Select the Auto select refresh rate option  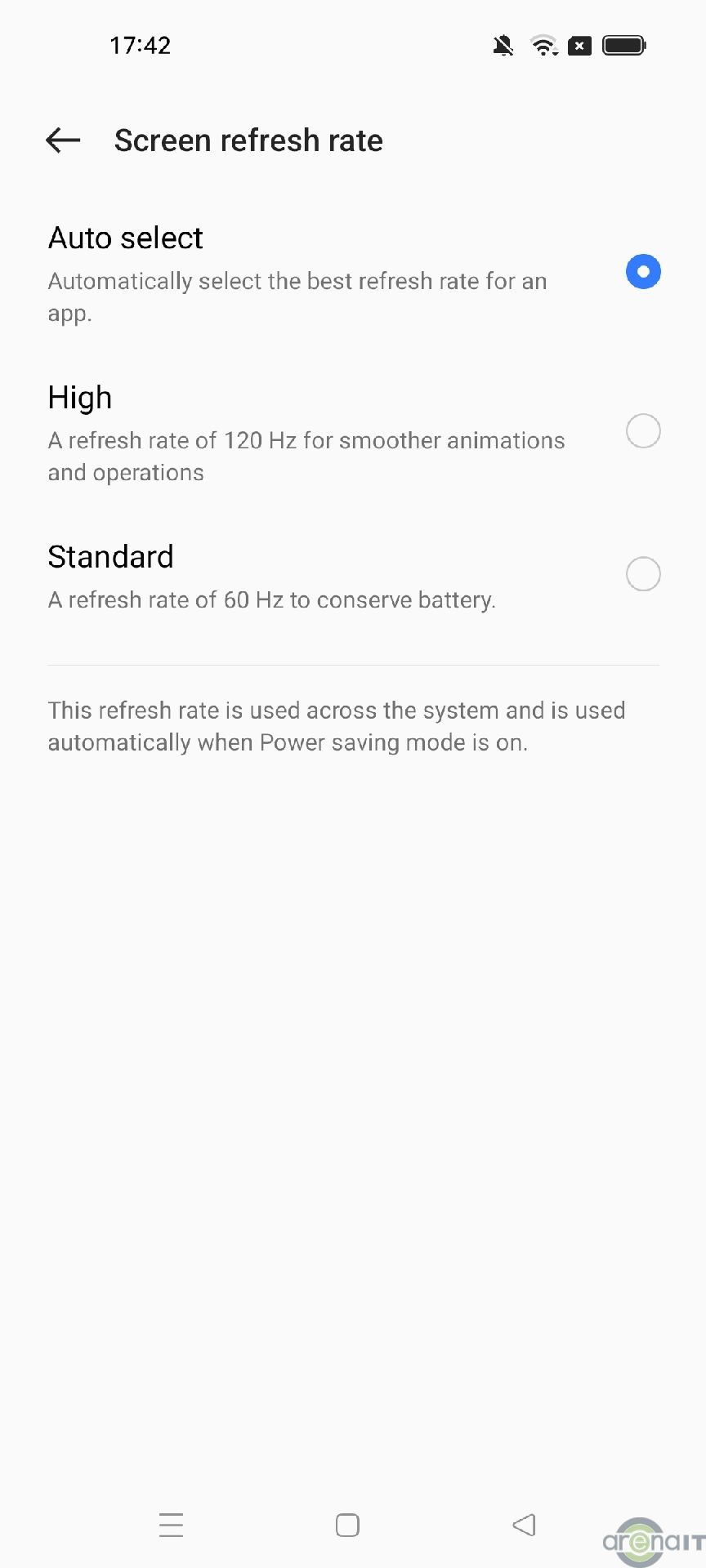point(642,272)
